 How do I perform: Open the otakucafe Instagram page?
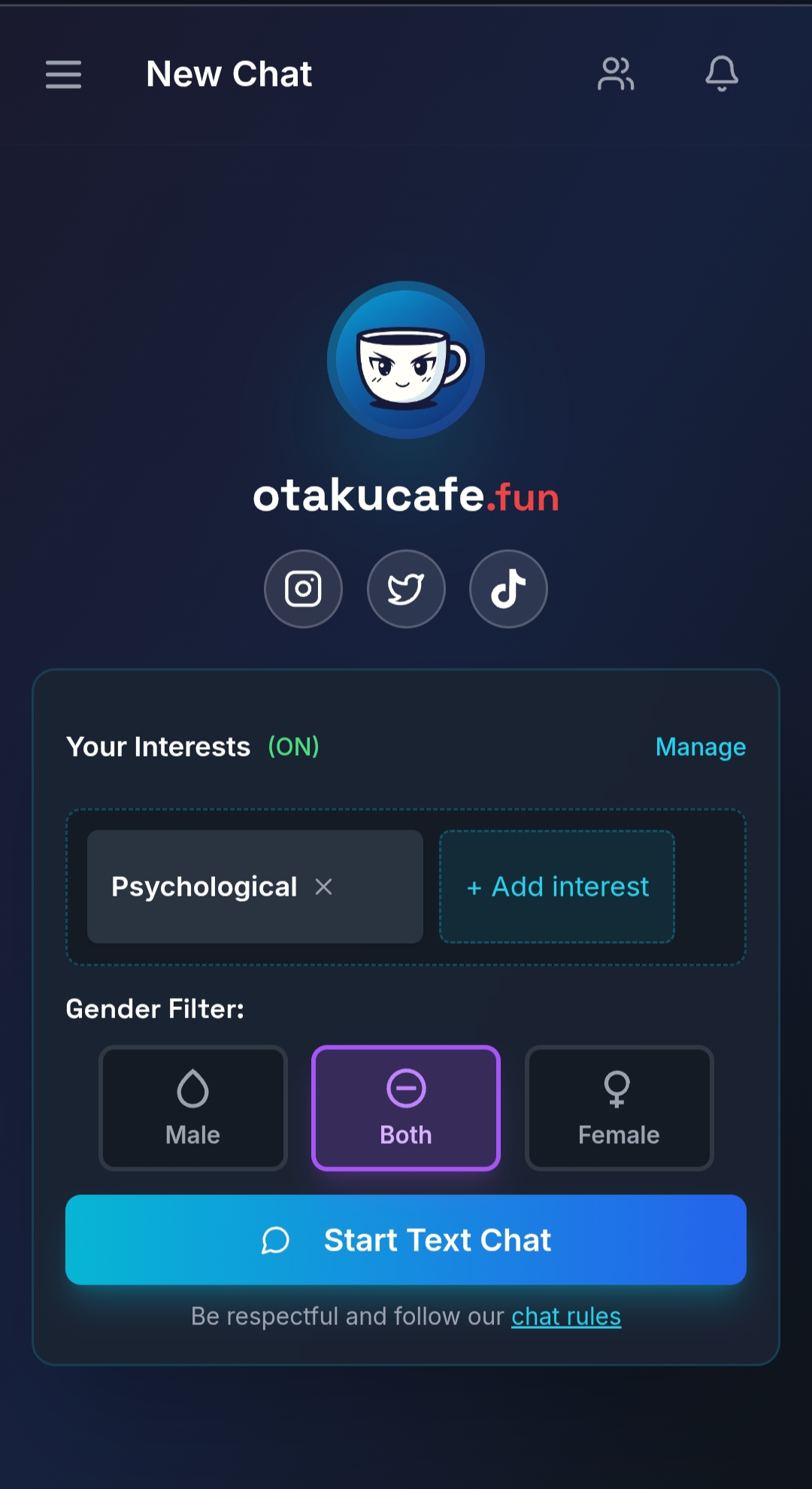(304, 589)
